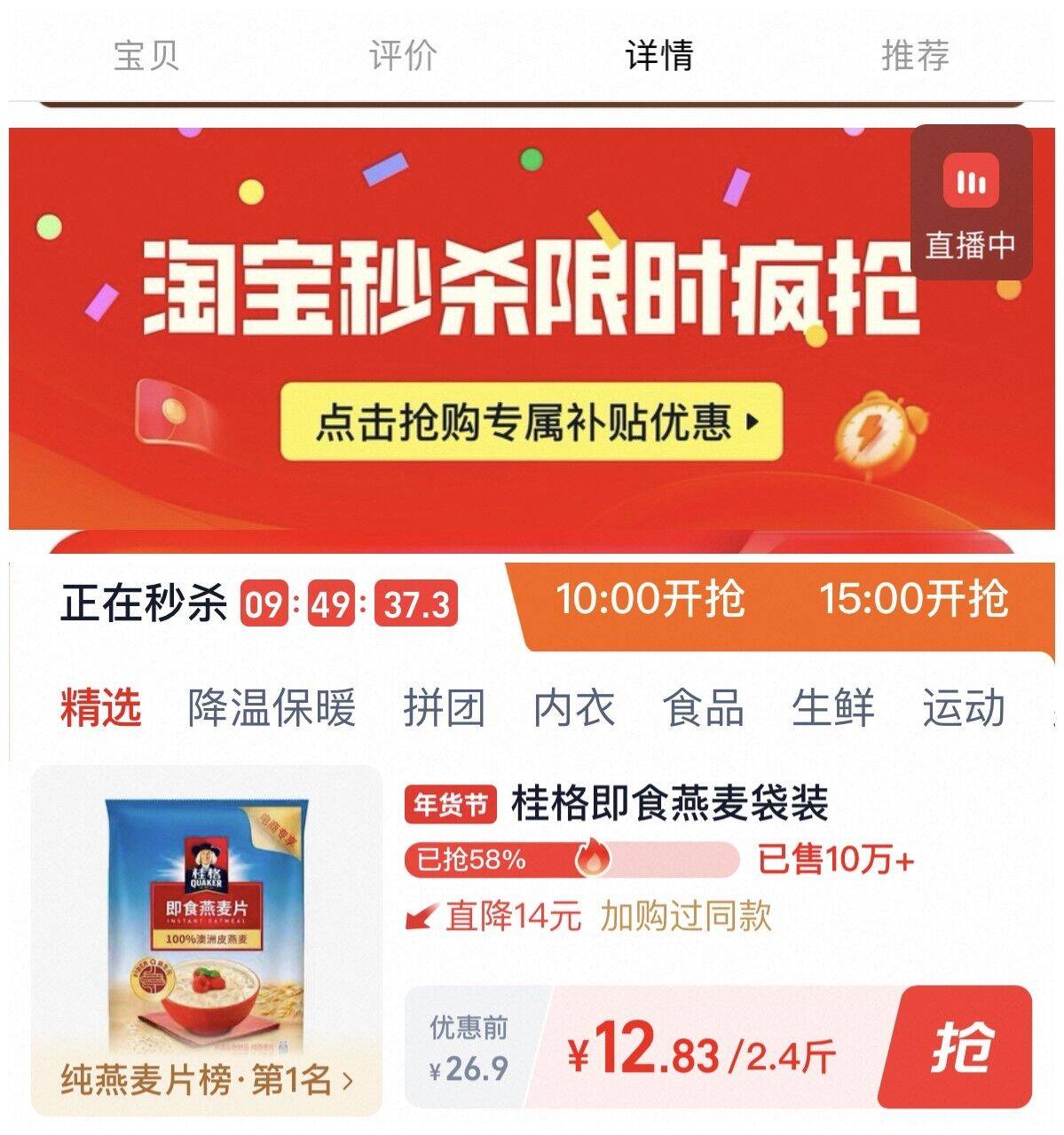Show the 食品 food category
Viewport: 1064px width, 1135px height.
tap(703, 707)
